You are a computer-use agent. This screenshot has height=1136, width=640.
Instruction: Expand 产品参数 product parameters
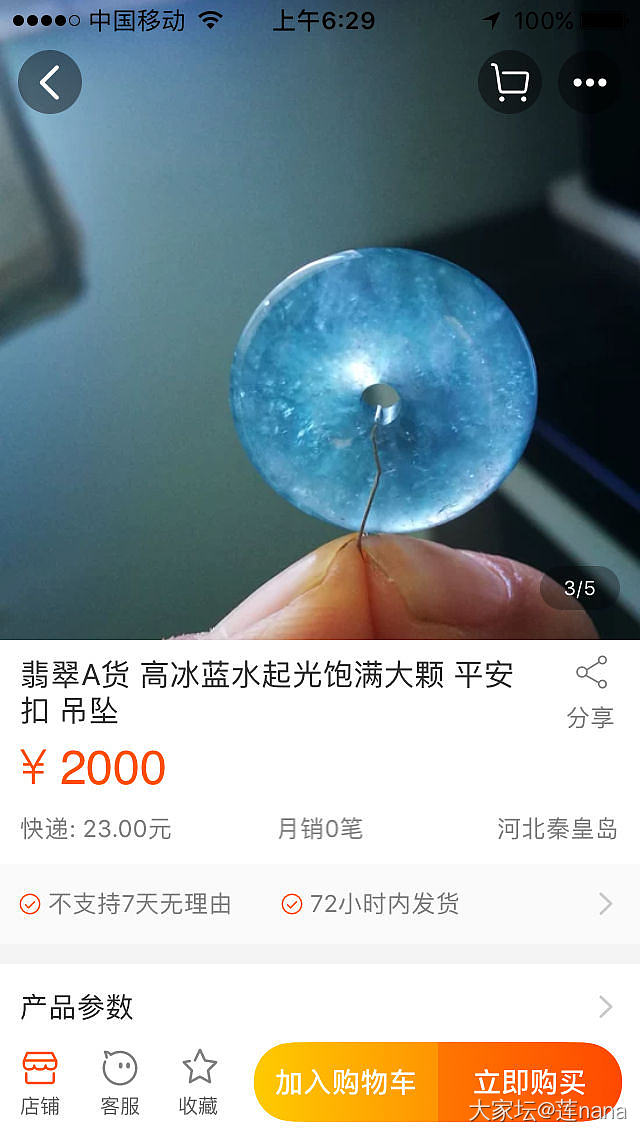(x=320, y=1006)
